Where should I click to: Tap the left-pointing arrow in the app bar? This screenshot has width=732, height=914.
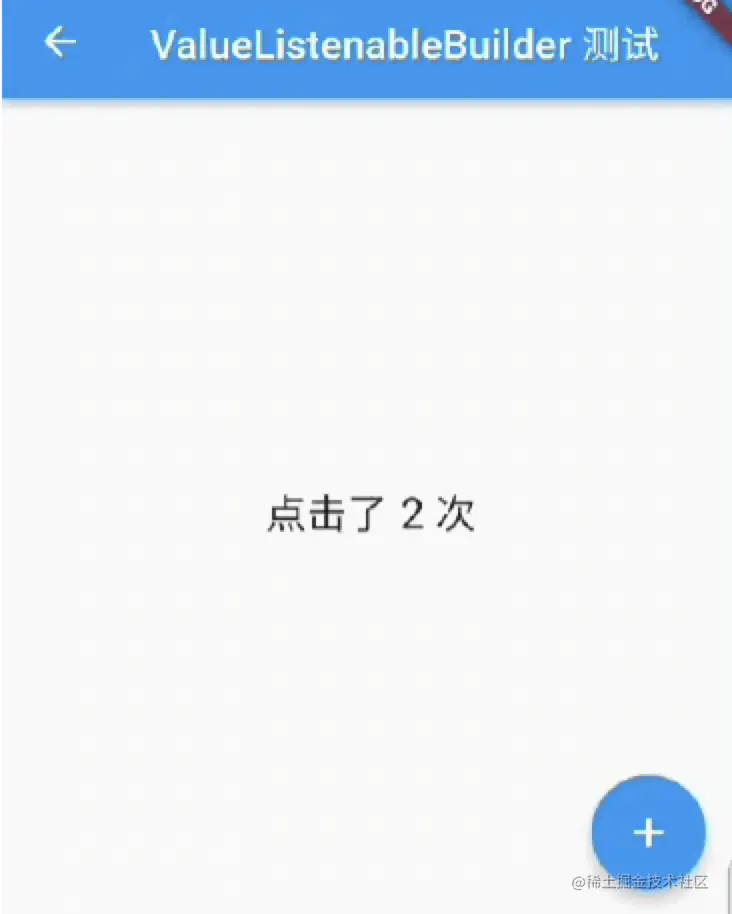click(x=60, y=42)
